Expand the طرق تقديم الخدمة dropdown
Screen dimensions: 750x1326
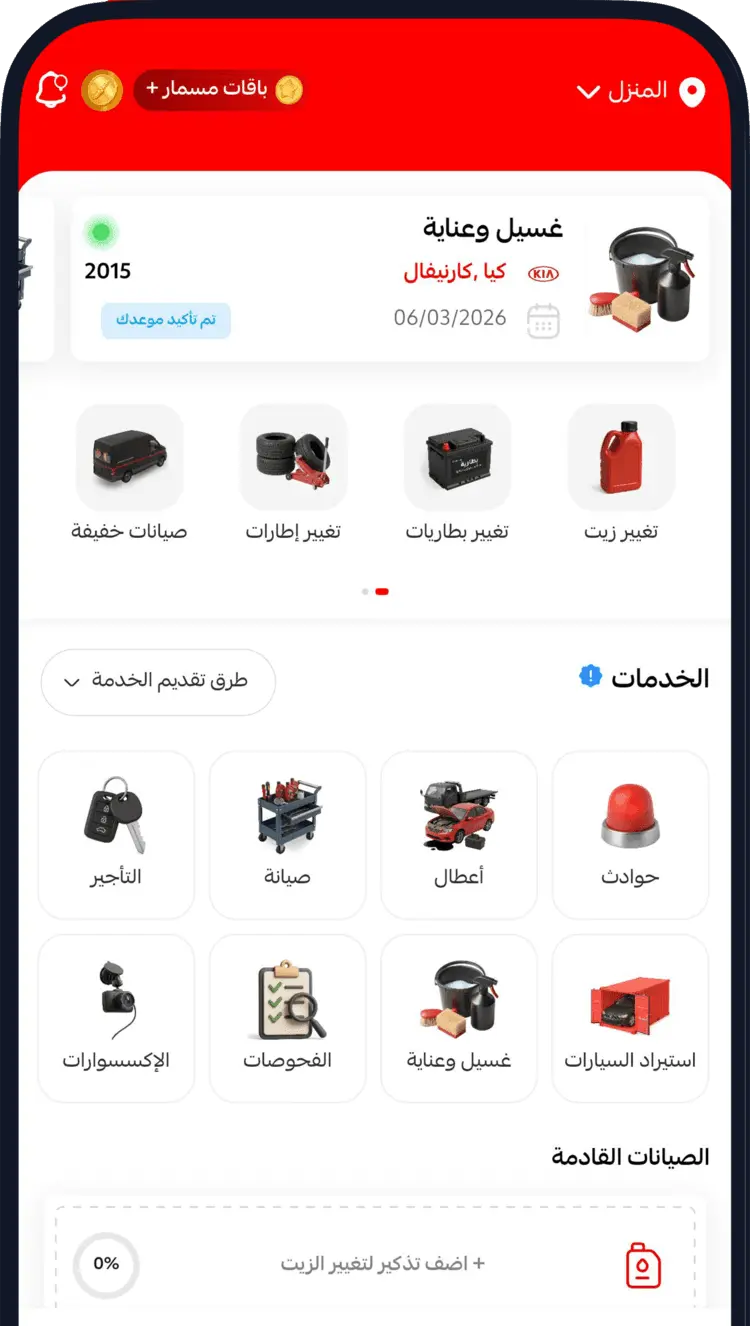click(158, 682)
